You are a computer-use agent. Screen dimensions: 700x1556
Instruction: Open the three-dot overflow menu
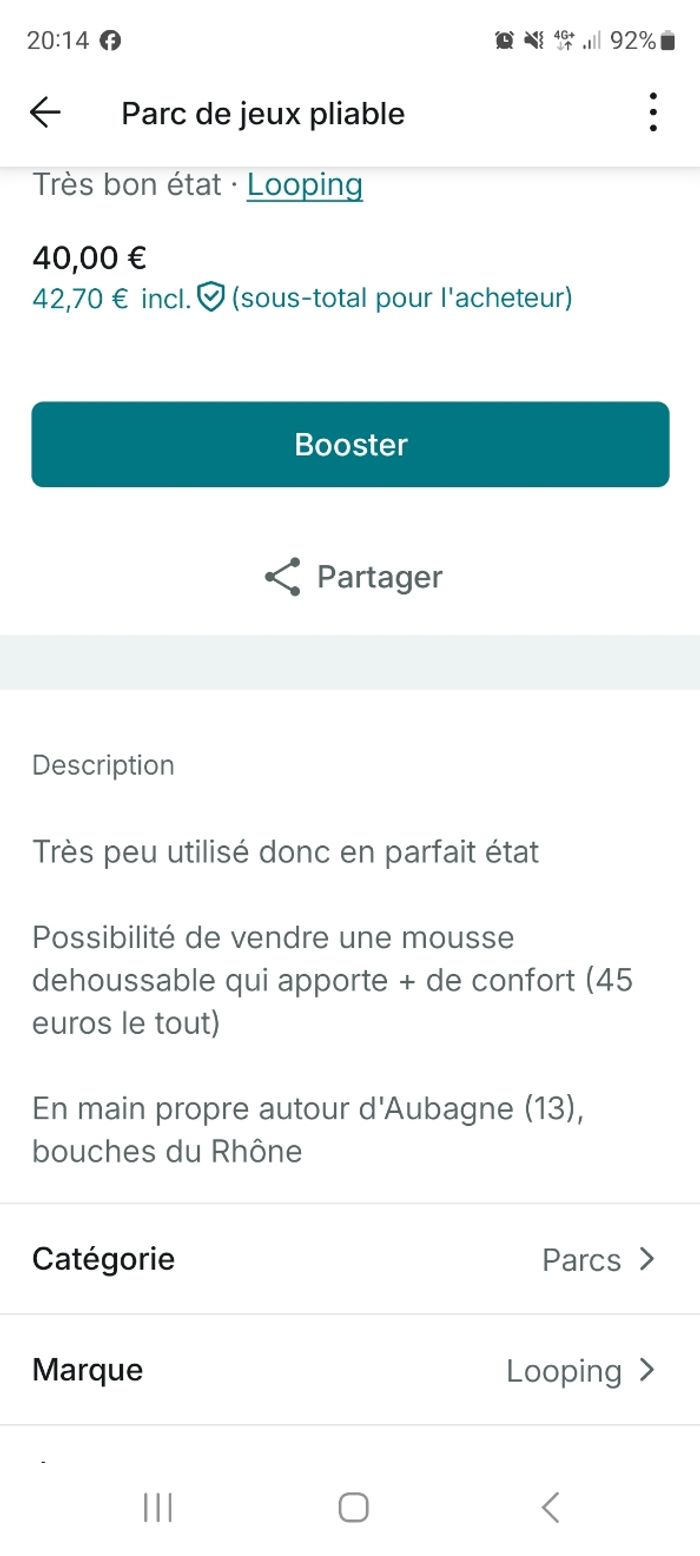click(652, 113)
